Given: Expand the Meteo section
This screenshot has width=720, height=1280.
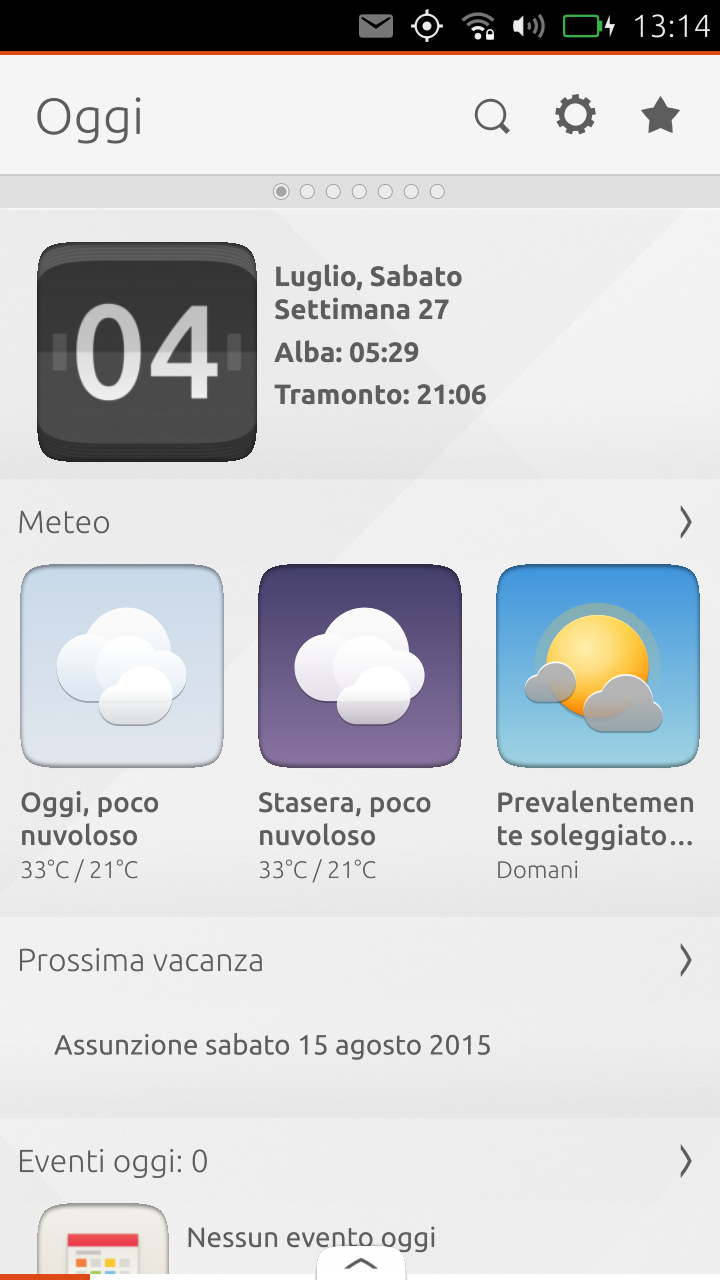Looking at the screenshot, I should coord(685,522).
